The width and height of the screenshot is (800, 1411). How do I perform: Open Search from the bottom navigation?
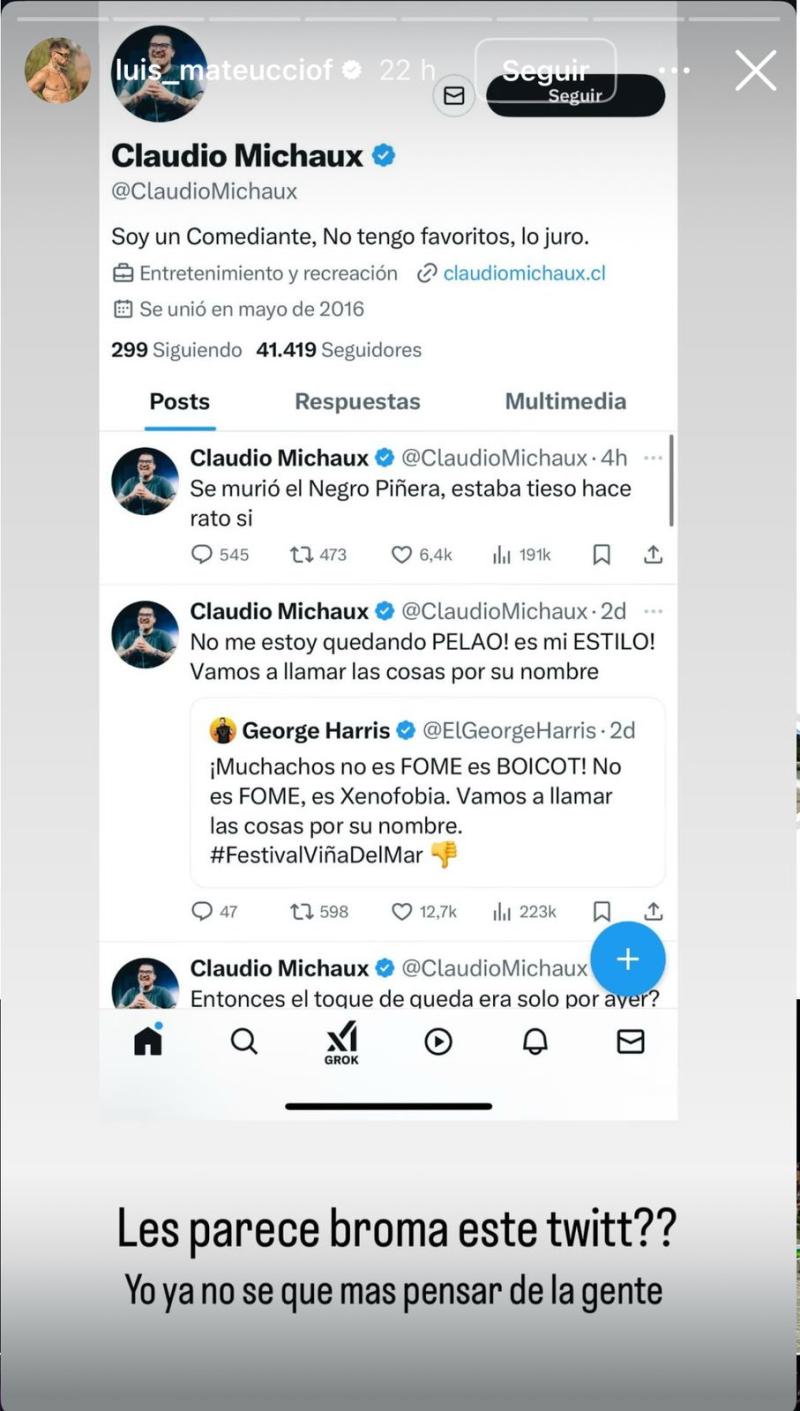(x=244, y=1042)
